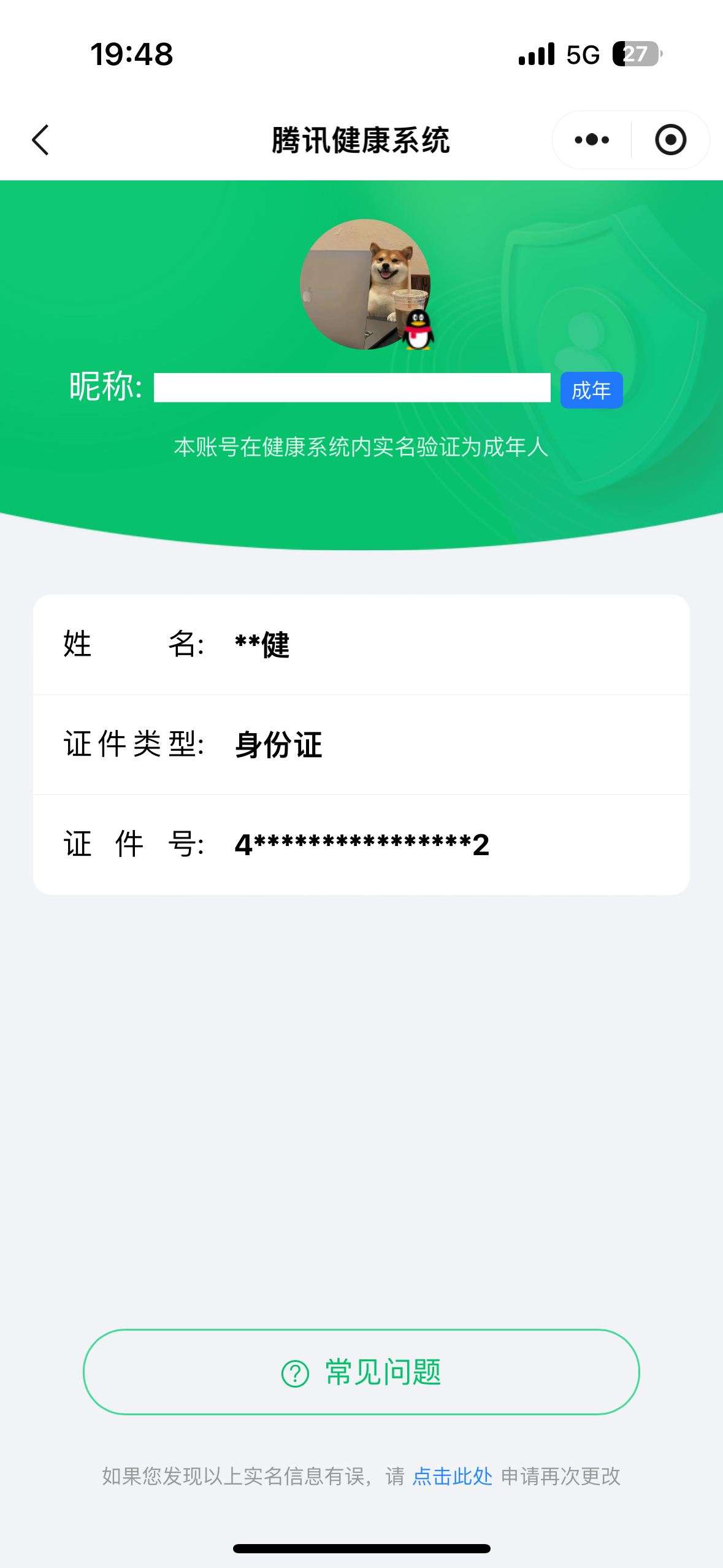Tap the capsule close/minimize circle button
Viewport: 723px width, 1568px height.
tap(670, 140)
